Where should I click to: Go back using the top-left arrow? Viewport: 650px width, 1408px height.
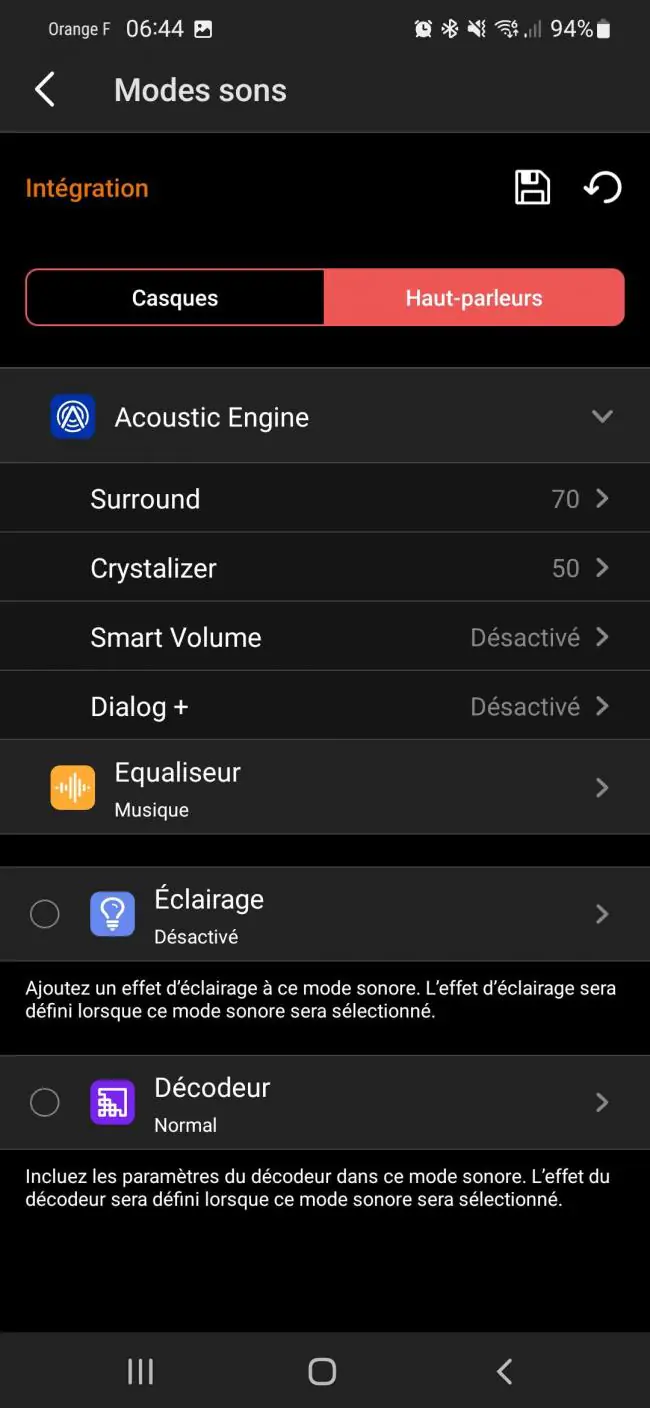click(45, 90)
